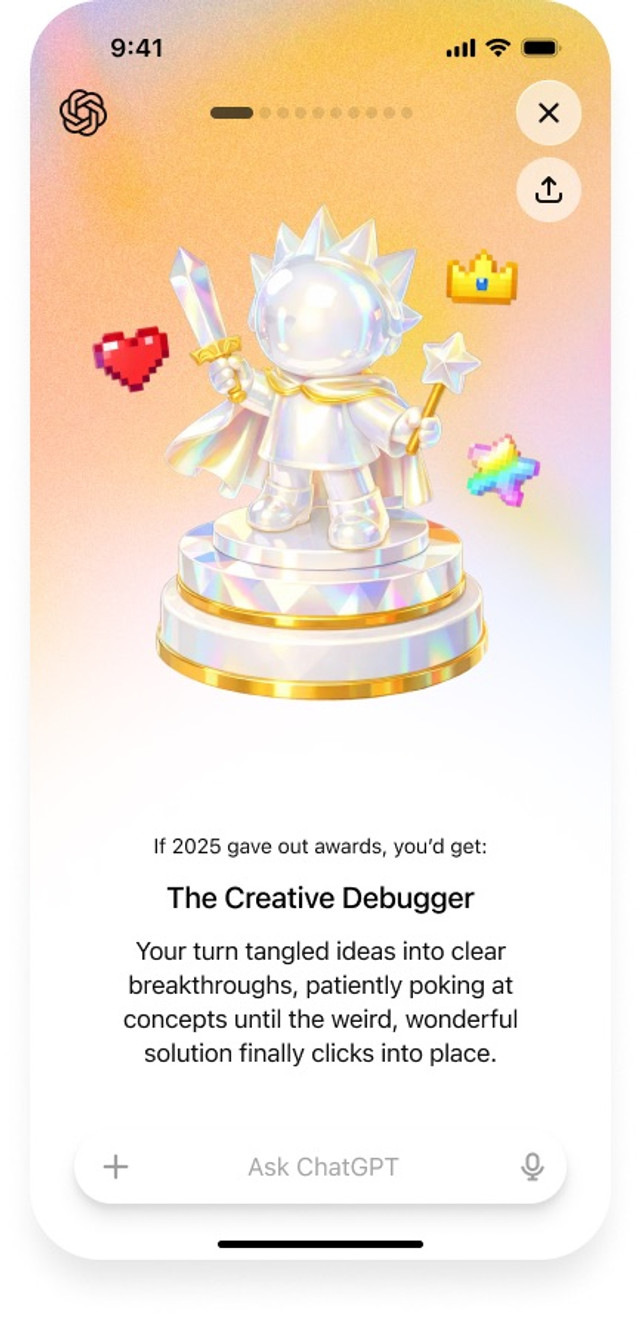Open the plus attachment menu
This screenshot has width=640, height=1318.
tap(116, 1166)
